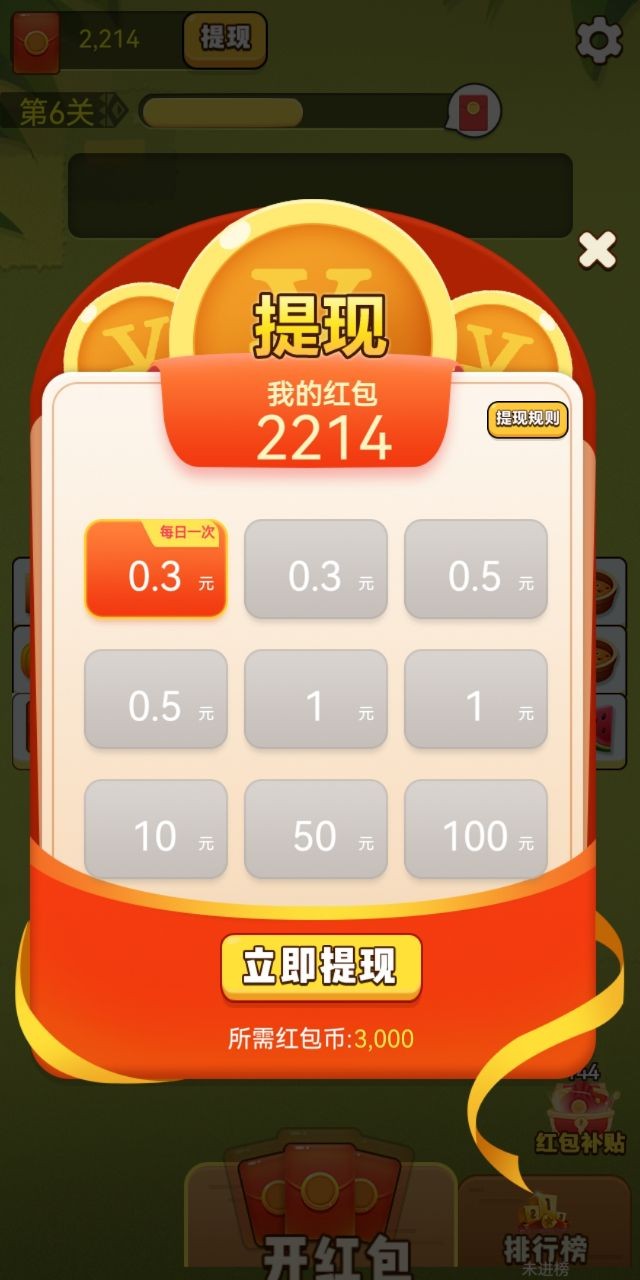Close the withdrawal popup
The width and height of the screenshot is (640, 1280).
pos(597,250)
